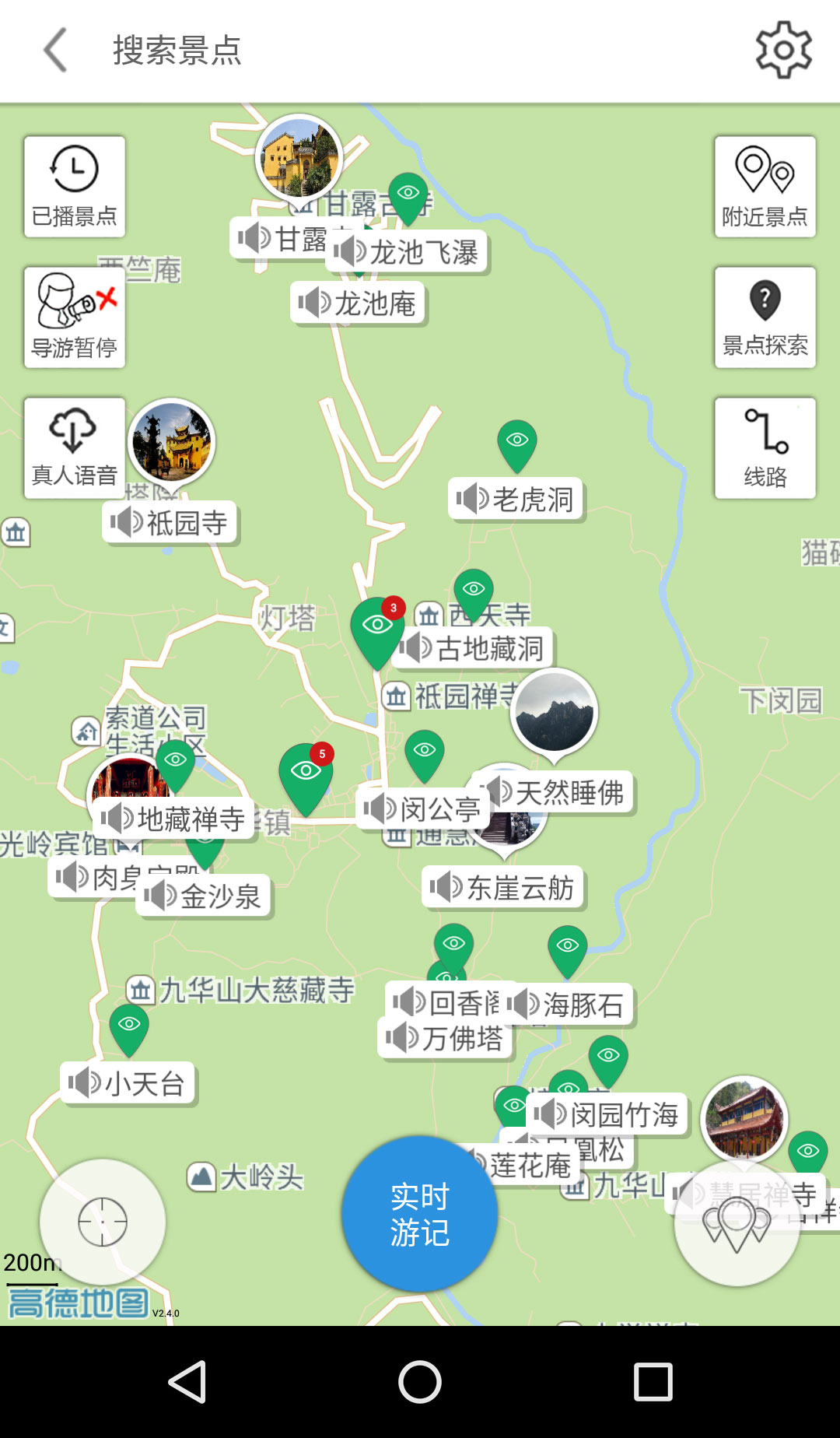
Task: Tap the back arrow to leave search
Action: (x=53, y=49)
